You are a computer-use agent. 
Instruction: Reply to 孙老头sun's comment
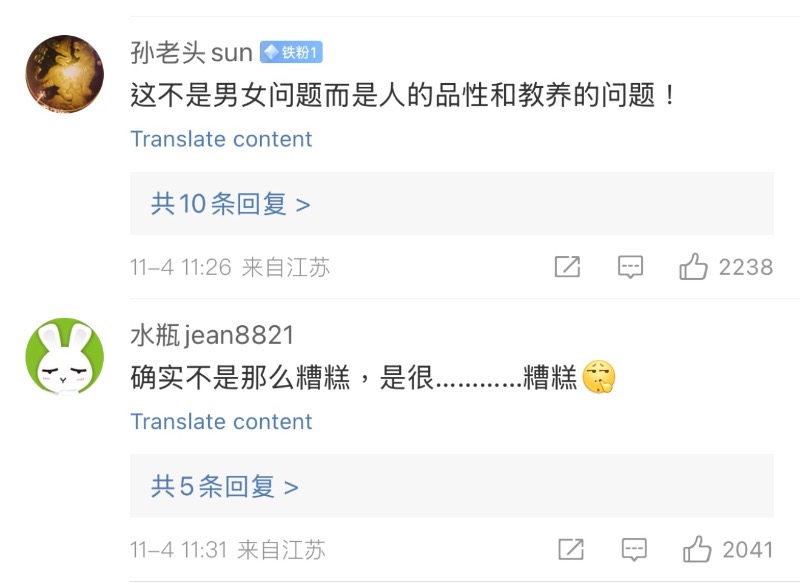point(630,267)
